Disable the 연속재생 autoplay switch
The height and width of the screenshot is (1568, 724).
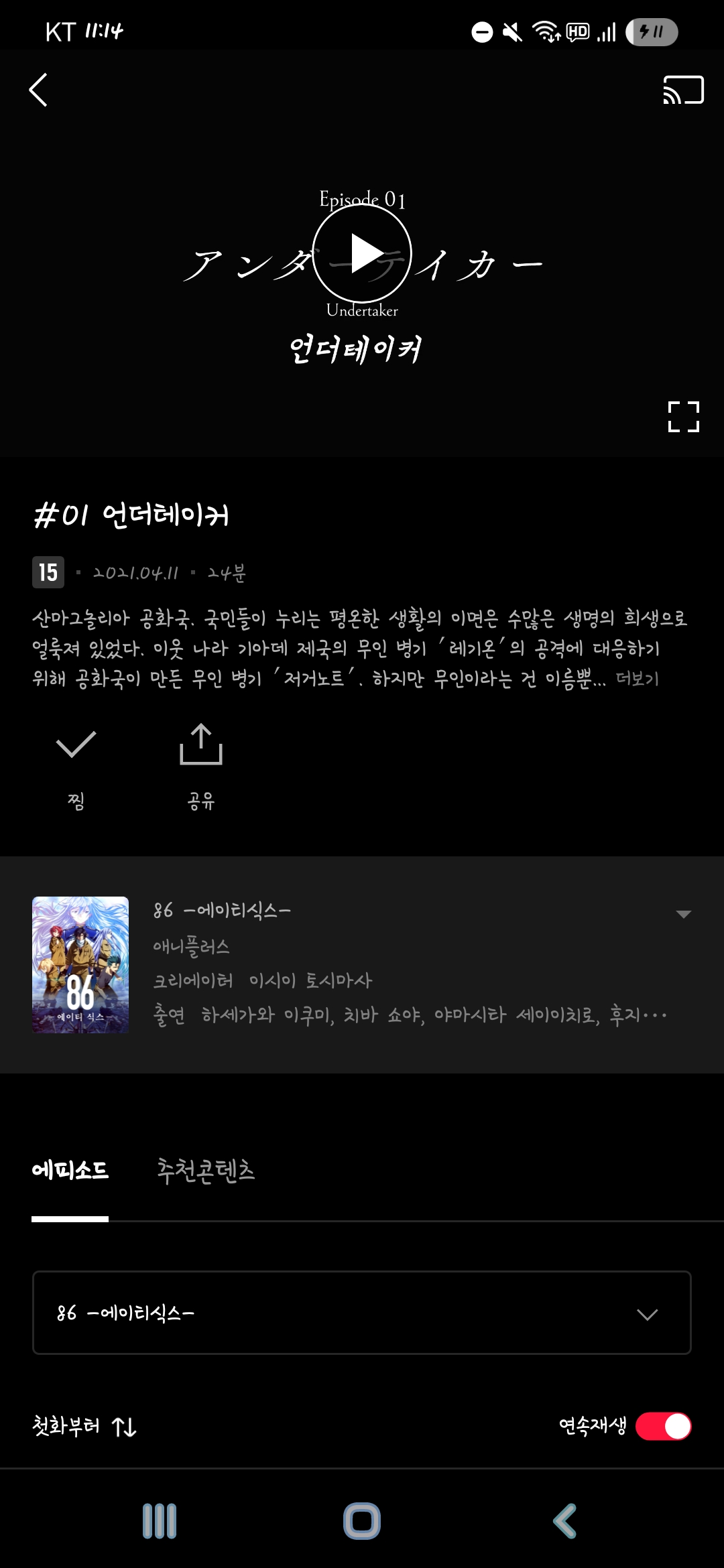(x=664, y=1426)
